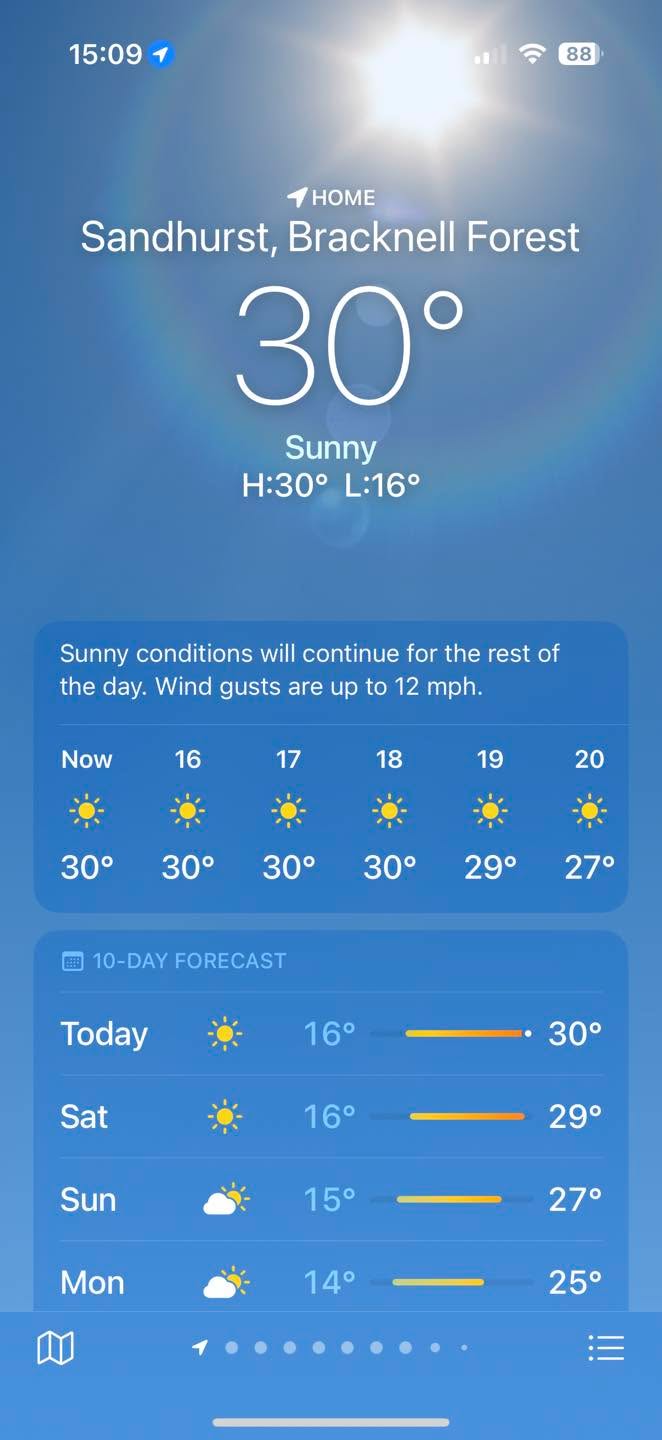Screen dimensions: 662x1440
Task: Tap the location page indicator dots
Action: point(331,1348)
